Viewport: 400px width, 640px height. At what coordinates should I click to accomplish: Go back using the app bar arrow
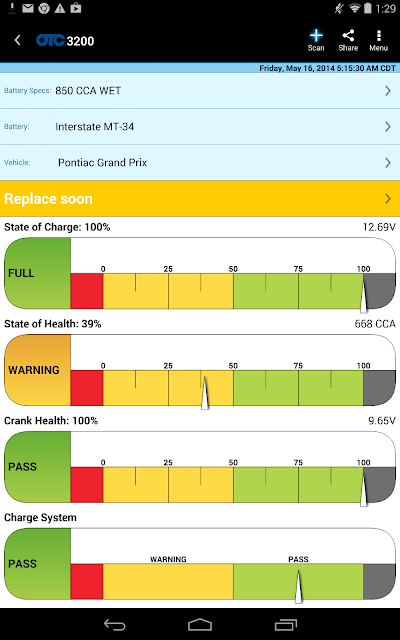click(x=17, y=40)
